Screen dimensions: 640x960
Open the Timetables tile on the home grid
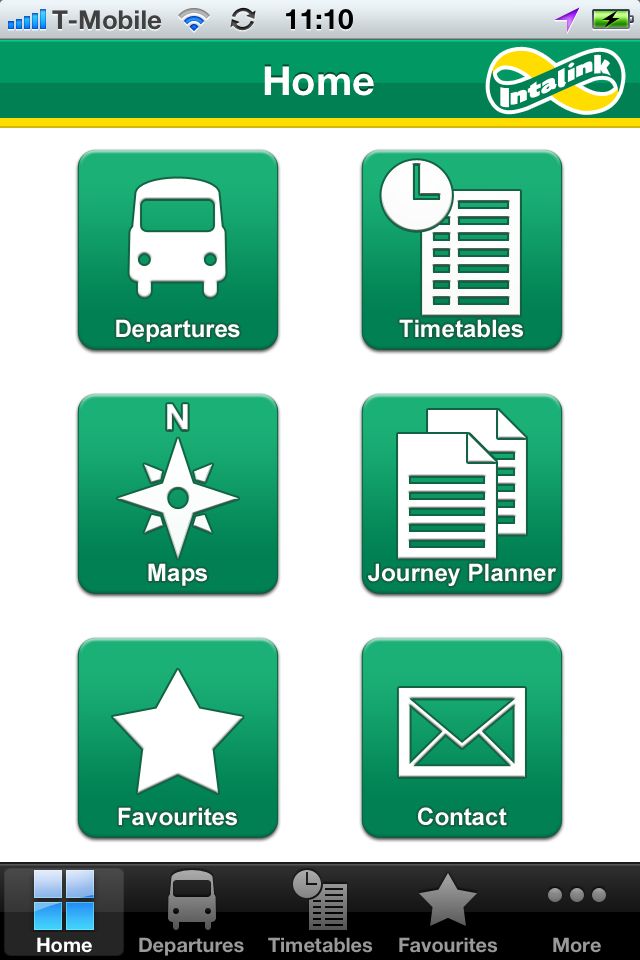click(461, 251)
